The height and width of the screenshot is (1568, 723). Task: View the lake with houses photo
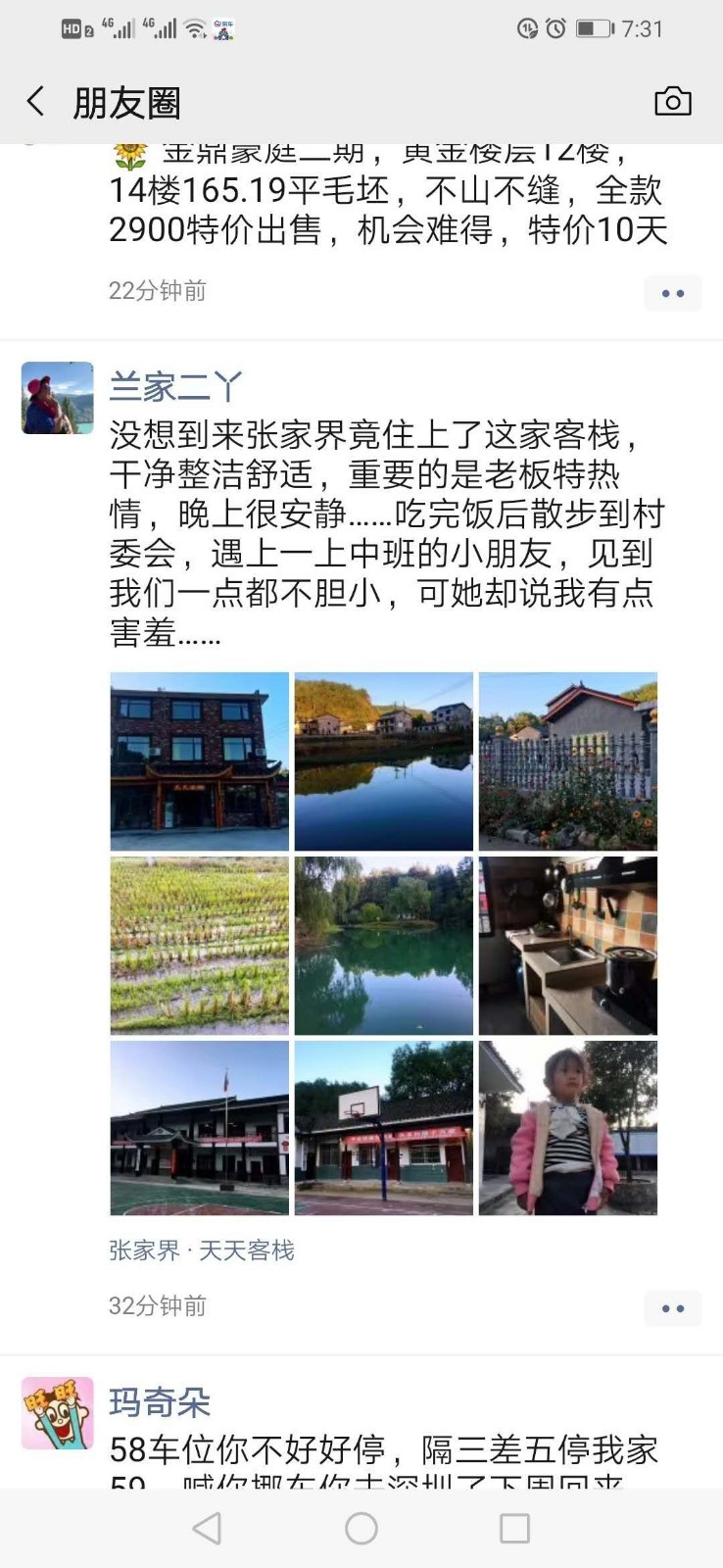pyautogui.click(x=384, y=760)
